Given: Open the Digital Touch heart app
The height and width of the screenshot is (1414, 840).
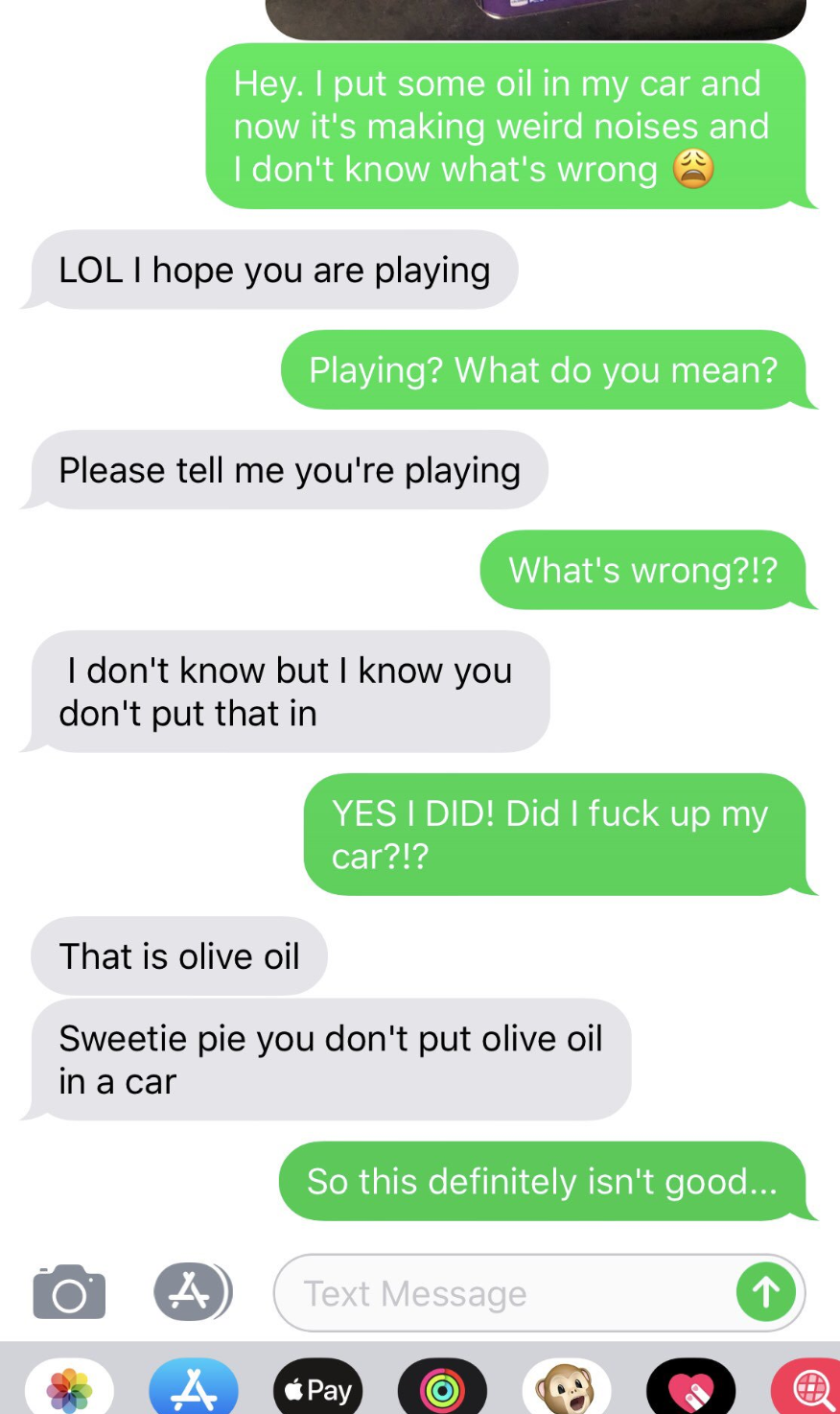Looking at the screenshot, I should 691,1387.
